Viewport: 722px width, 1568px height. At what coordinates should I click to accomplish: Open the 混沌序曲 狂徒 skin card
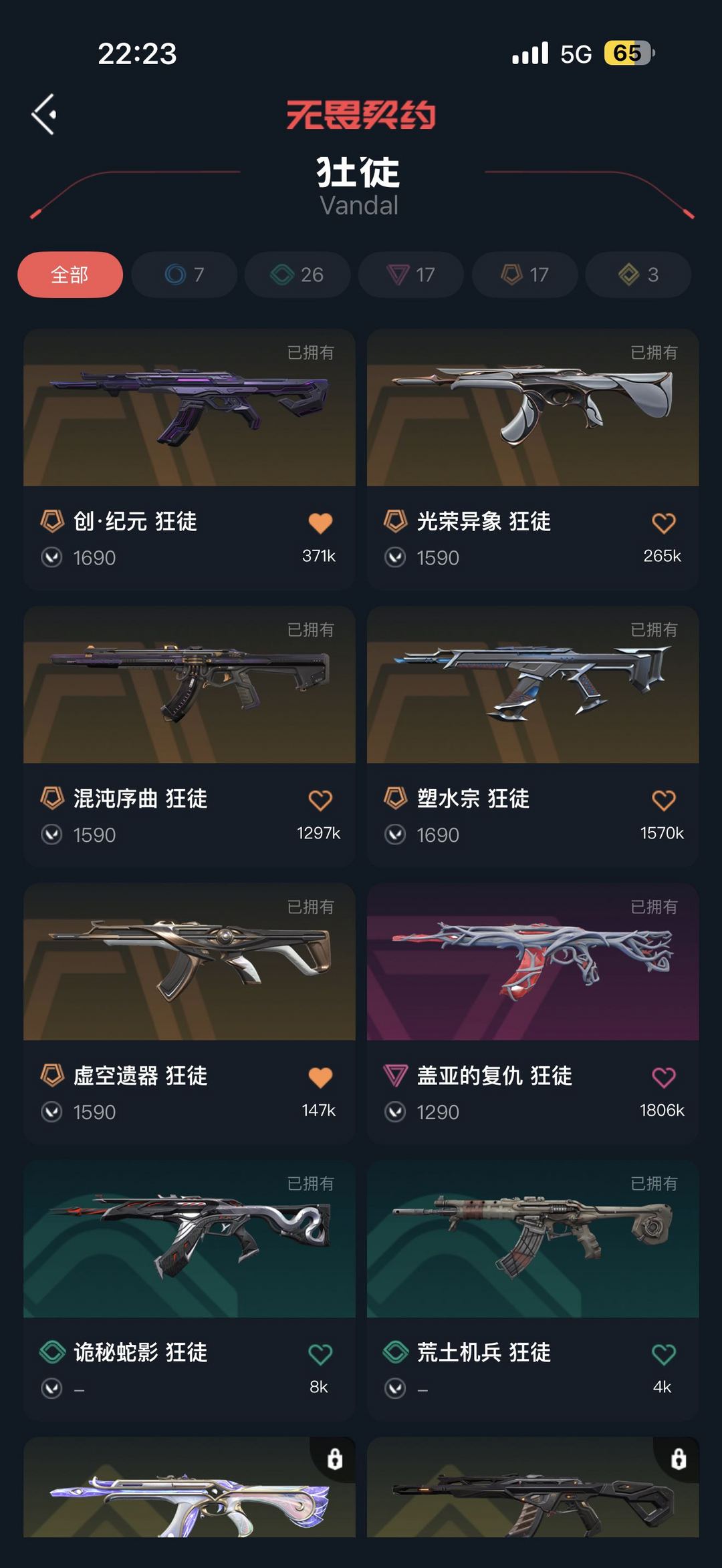[x=189, y=736]
